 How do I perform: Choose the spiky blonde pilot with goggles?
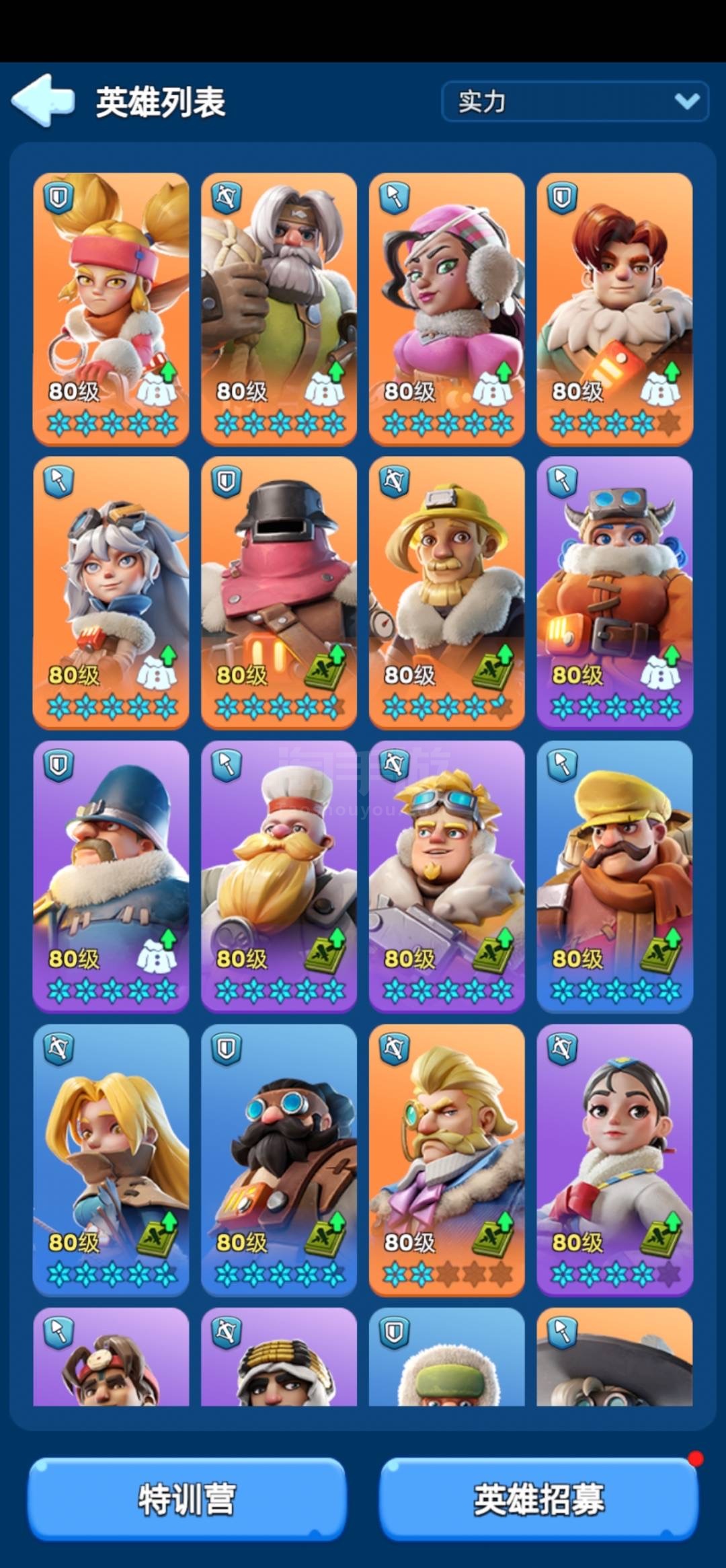pos(447,876)
